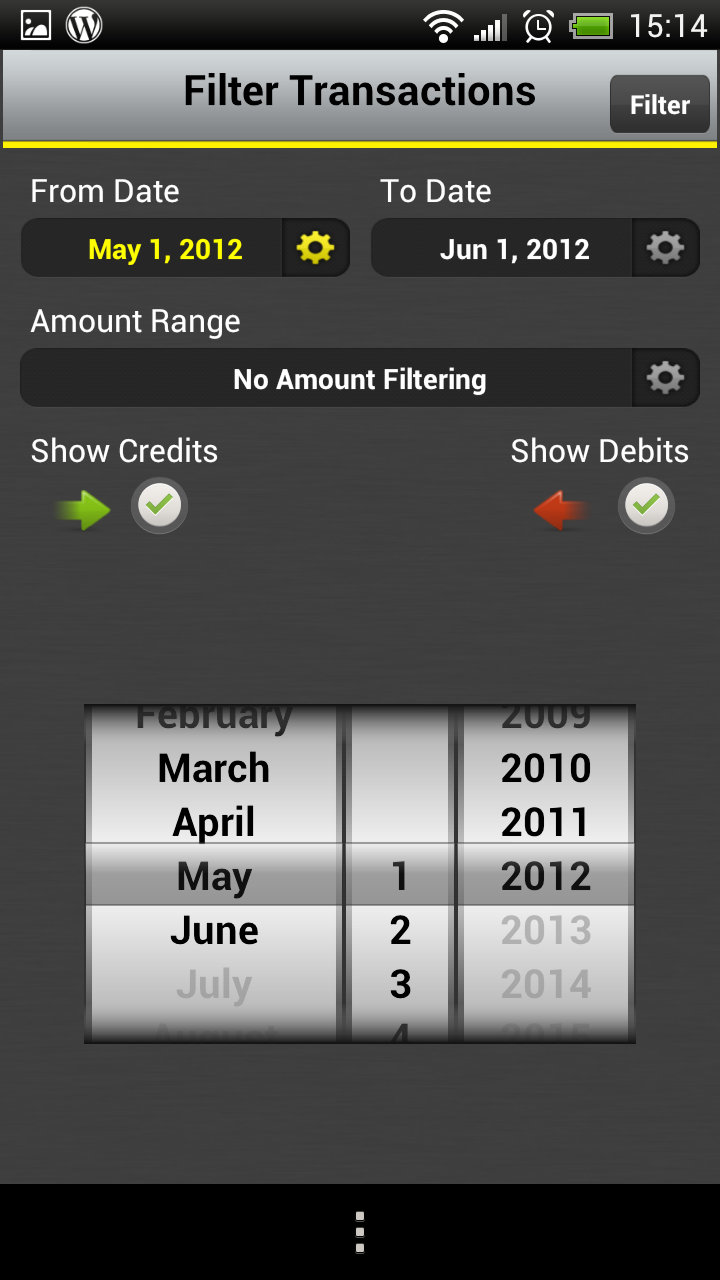720x1280 pixels.
Task: Open the To Date gear icon
Action: tap(666, 248)
